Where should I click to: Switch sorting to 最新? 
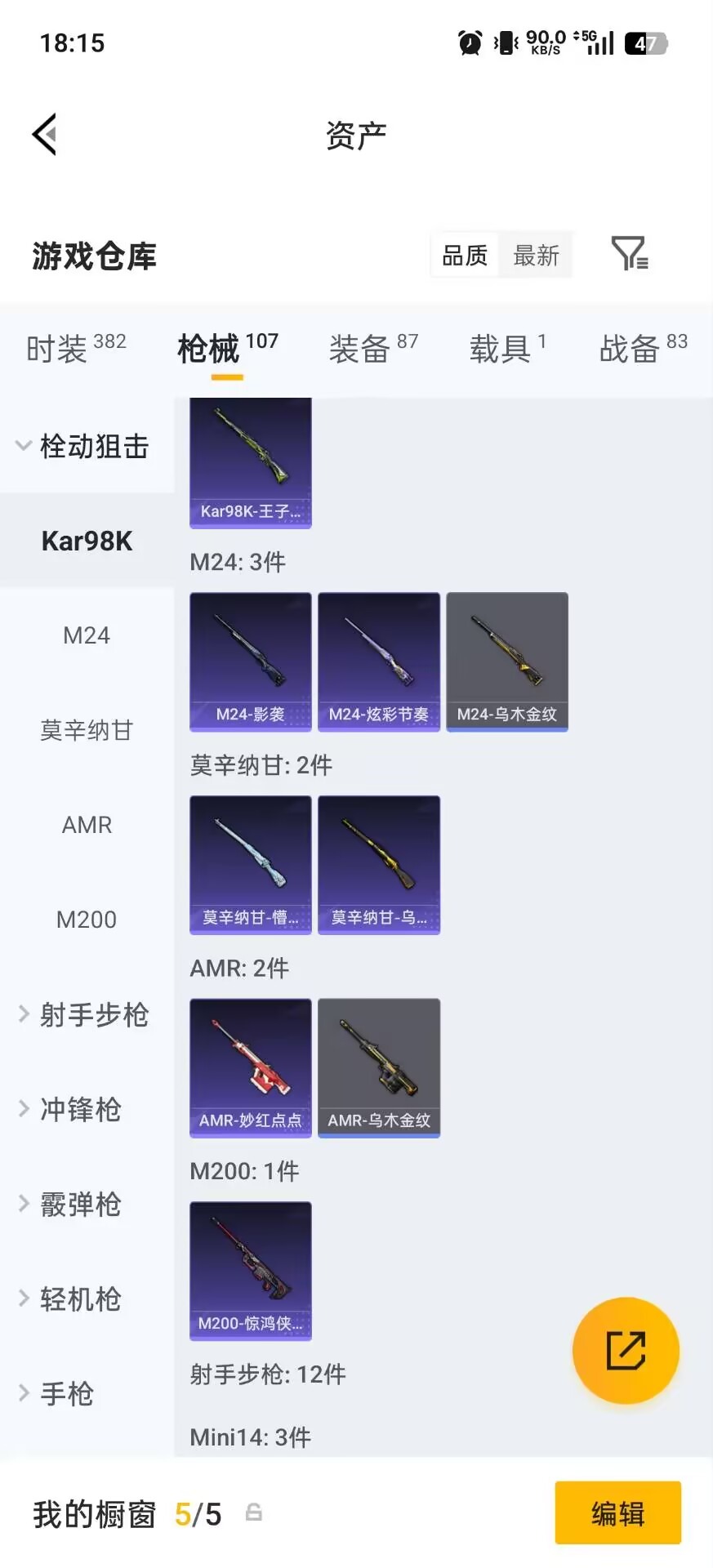click(536, 255)
